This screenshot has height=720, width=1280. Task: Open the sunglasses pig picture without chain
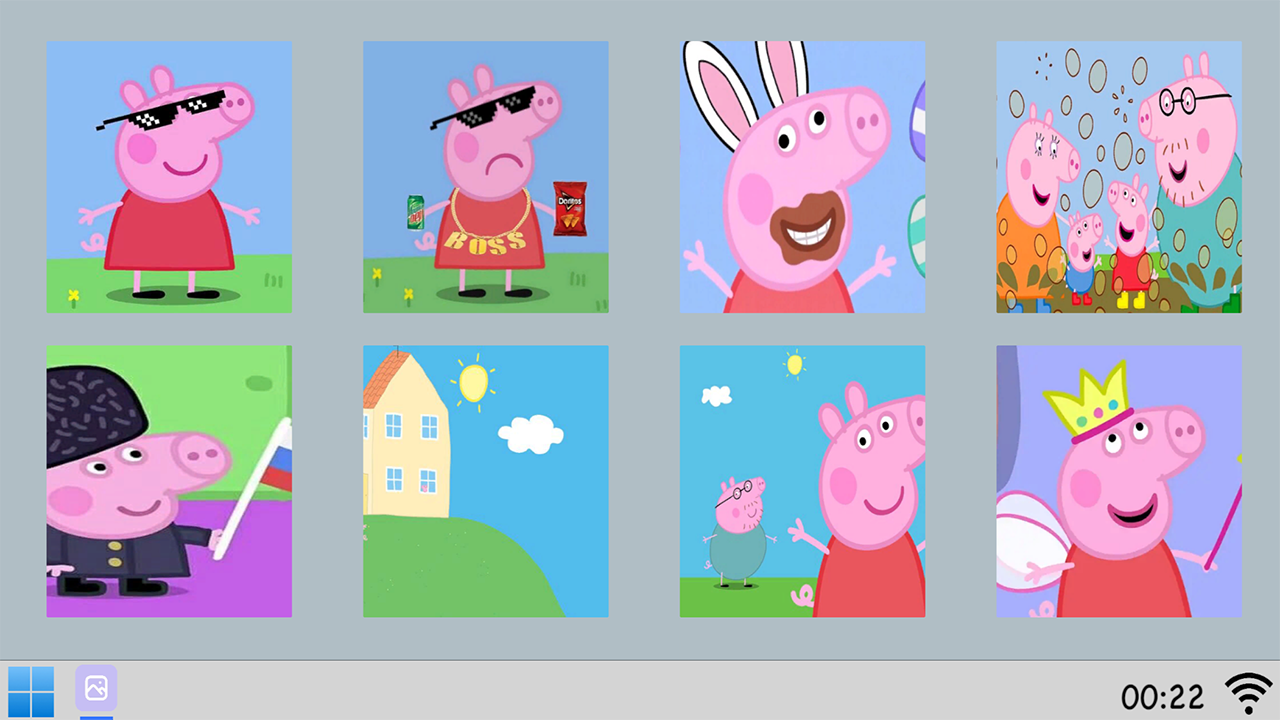[169, 177]
